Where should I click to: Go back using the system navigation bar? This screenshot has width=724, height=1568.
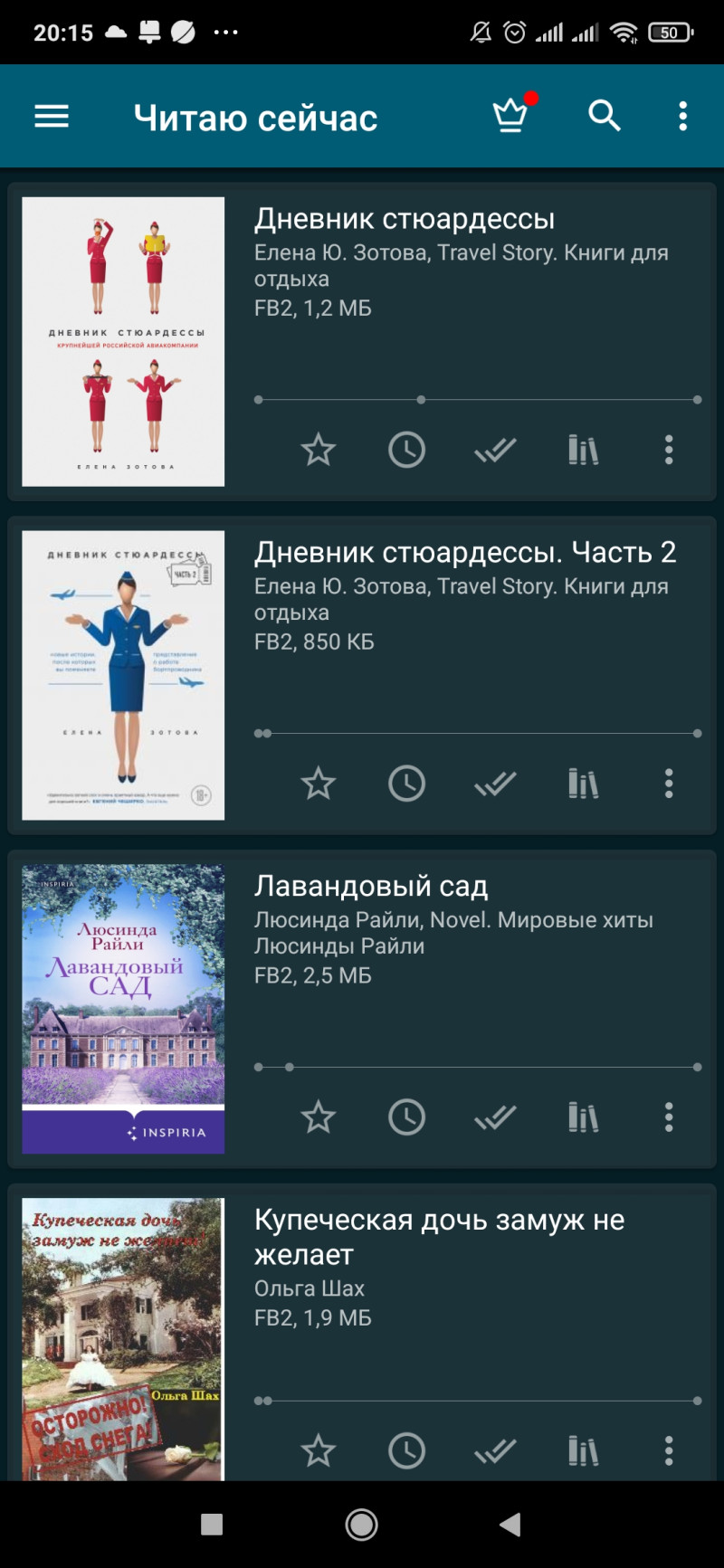pos(510,1525)
